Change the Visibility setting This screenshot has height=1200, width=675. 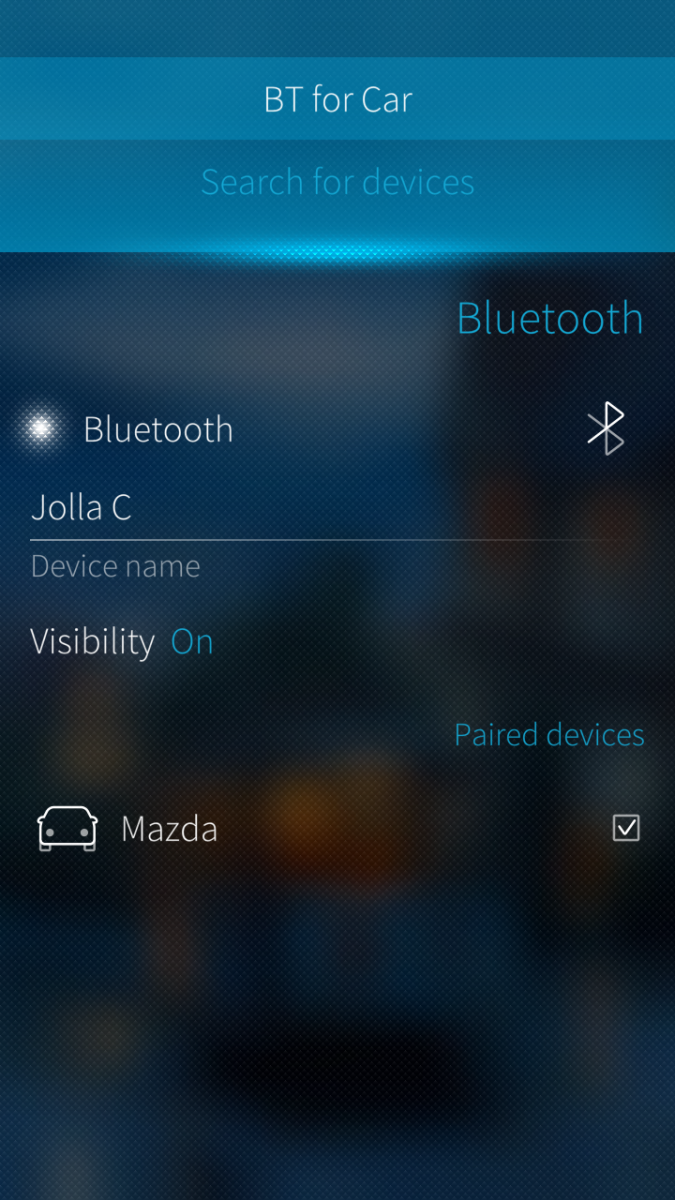coord(122,642)
